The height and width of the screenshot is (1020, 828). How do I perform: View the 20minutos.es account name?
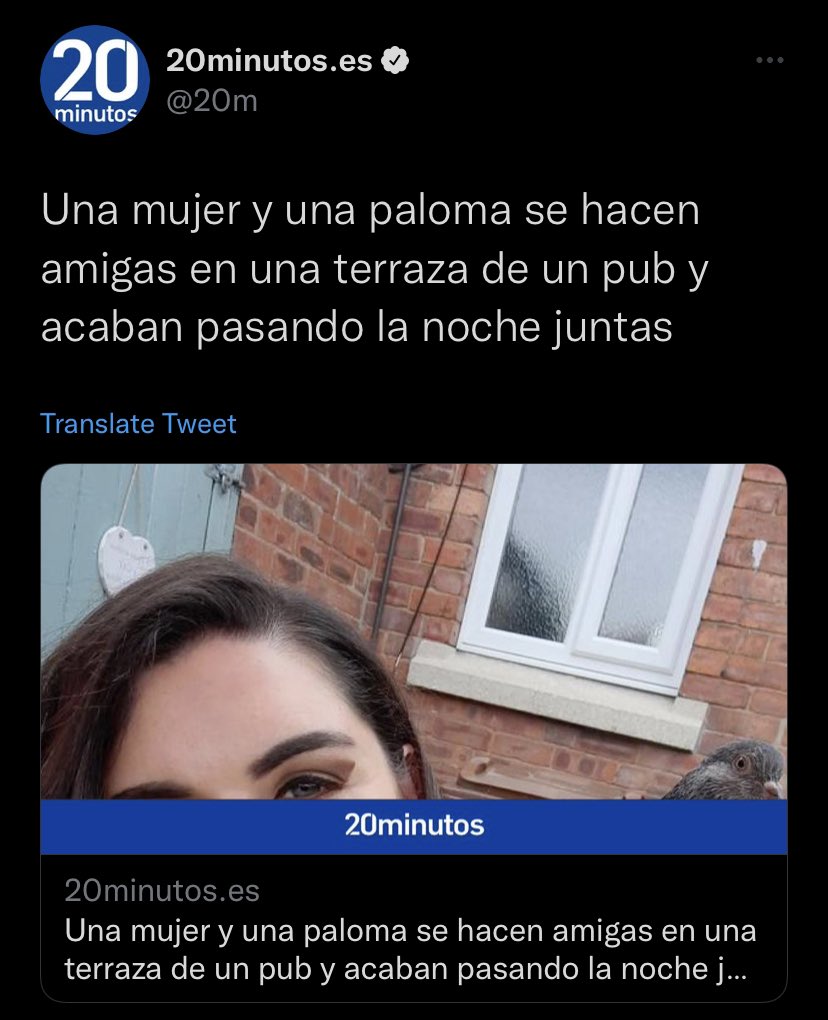point(269,62)
